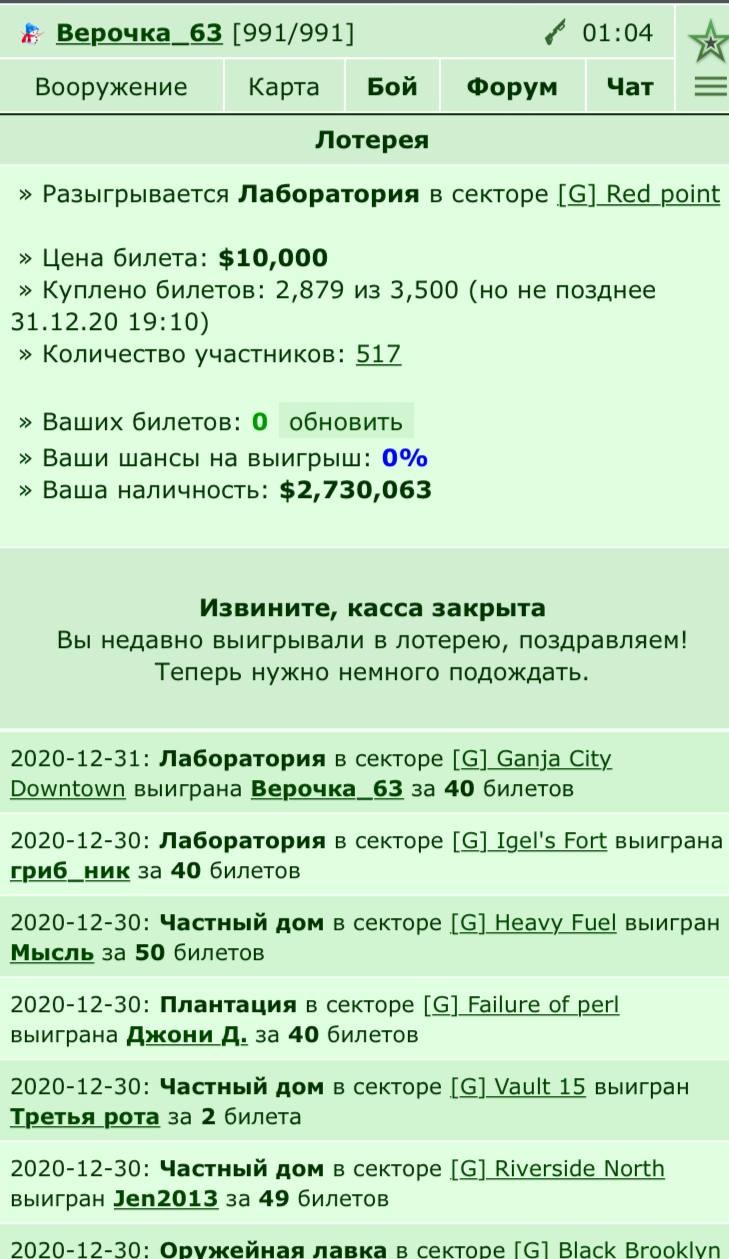This screenshot has height=1259, width=729.
Task: Open the star icon in the header
Action: click(707, 41)
